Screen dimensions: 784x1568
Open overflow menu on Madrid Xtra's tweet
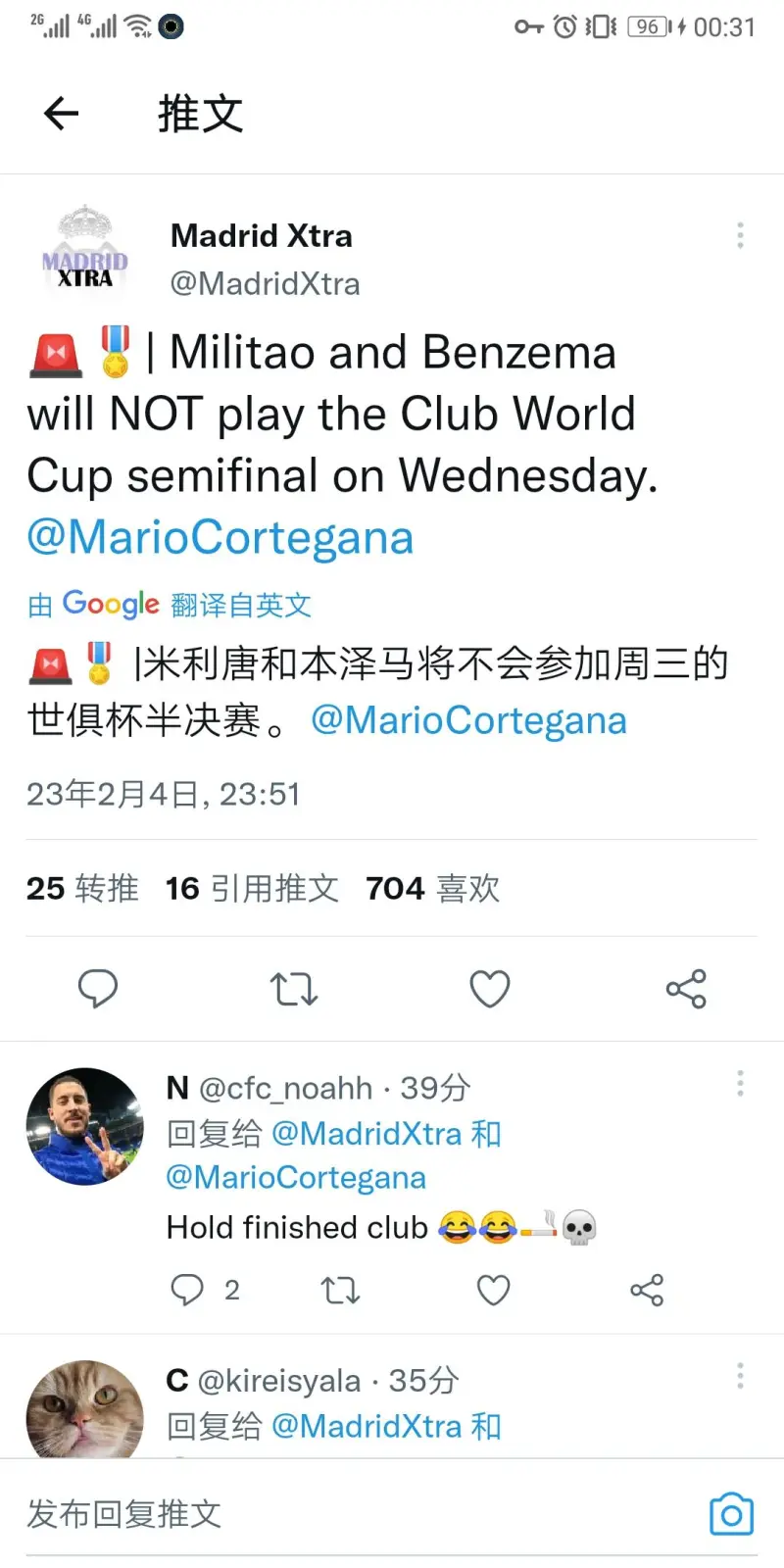tap(740, 235)
